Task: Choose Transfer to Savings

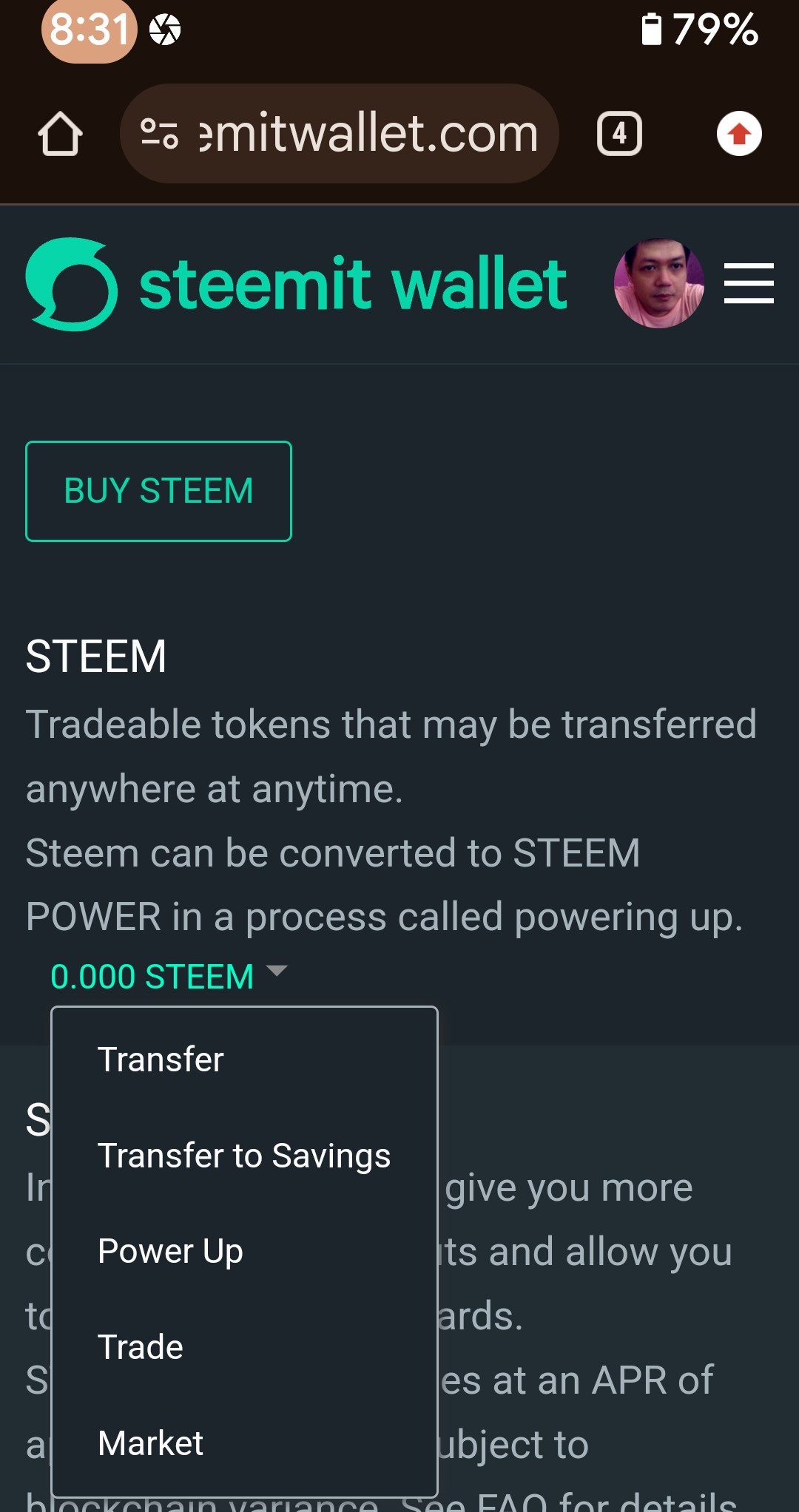Action: [244, 1156]
